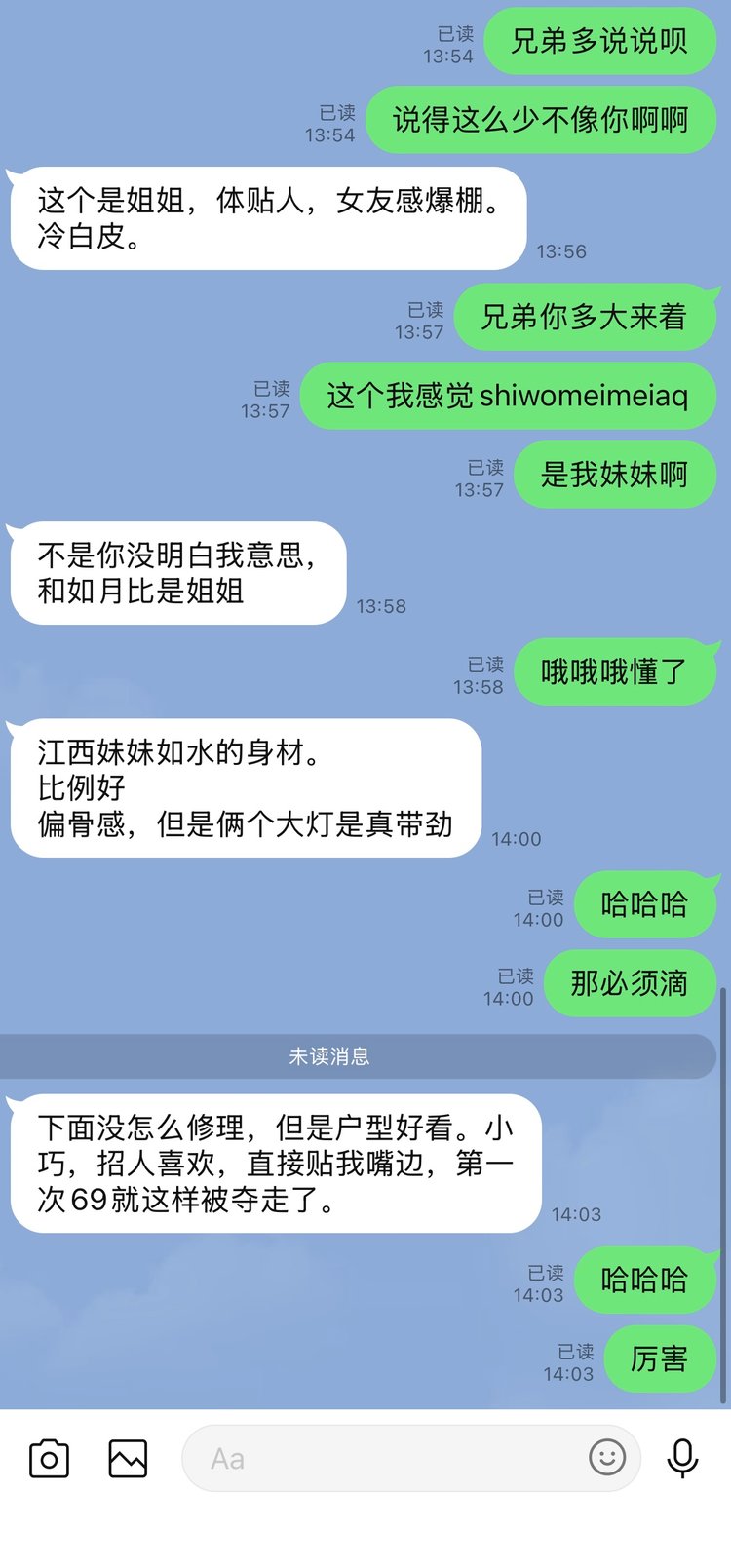Image resolution: width=731 pixels, height=1568 pixels.
Task: Open the camera to take a photo
Action: point(49,1458)
